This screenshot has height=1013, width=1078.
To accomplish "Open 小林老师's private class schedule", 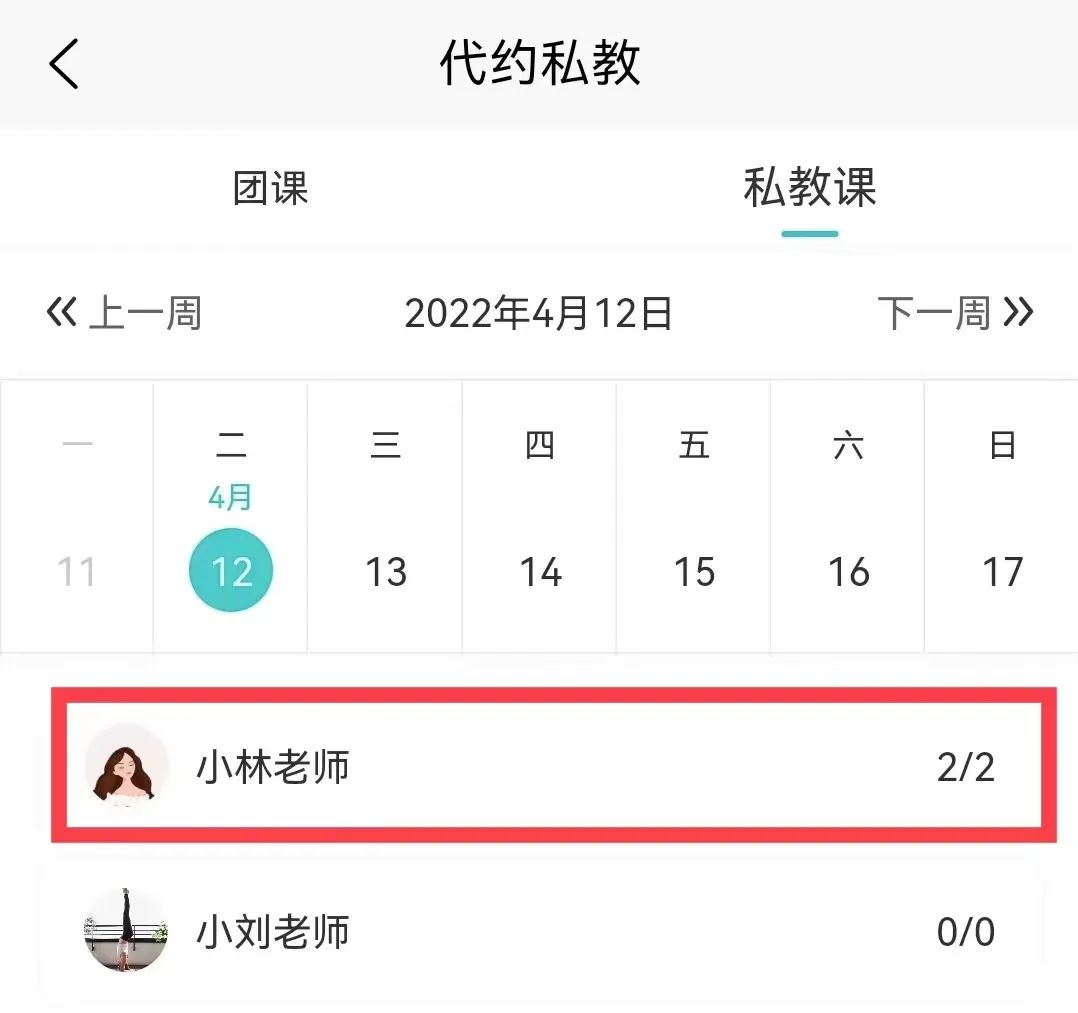I will point(553,766).
